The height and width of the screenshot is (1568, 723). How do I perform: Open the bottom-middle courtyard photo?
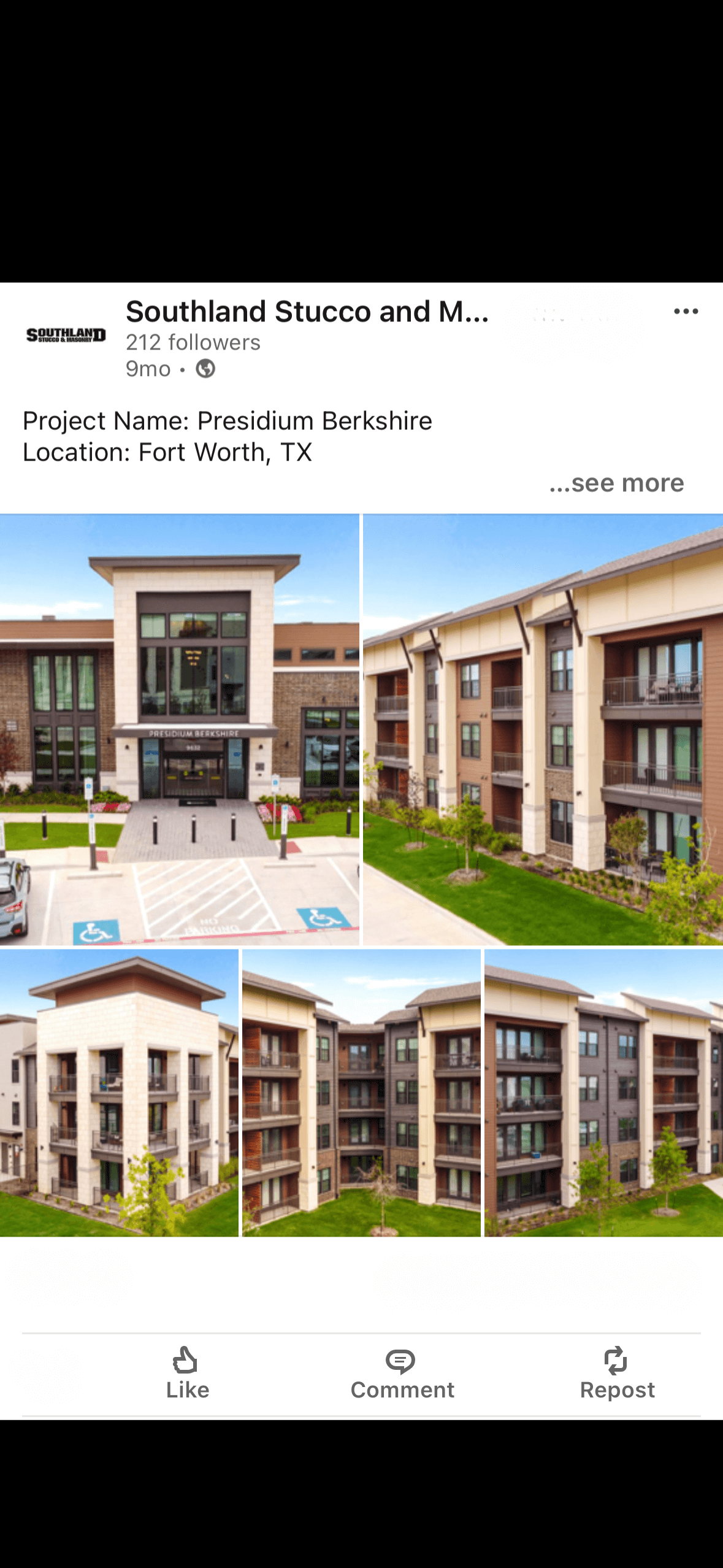point(361,1093)
